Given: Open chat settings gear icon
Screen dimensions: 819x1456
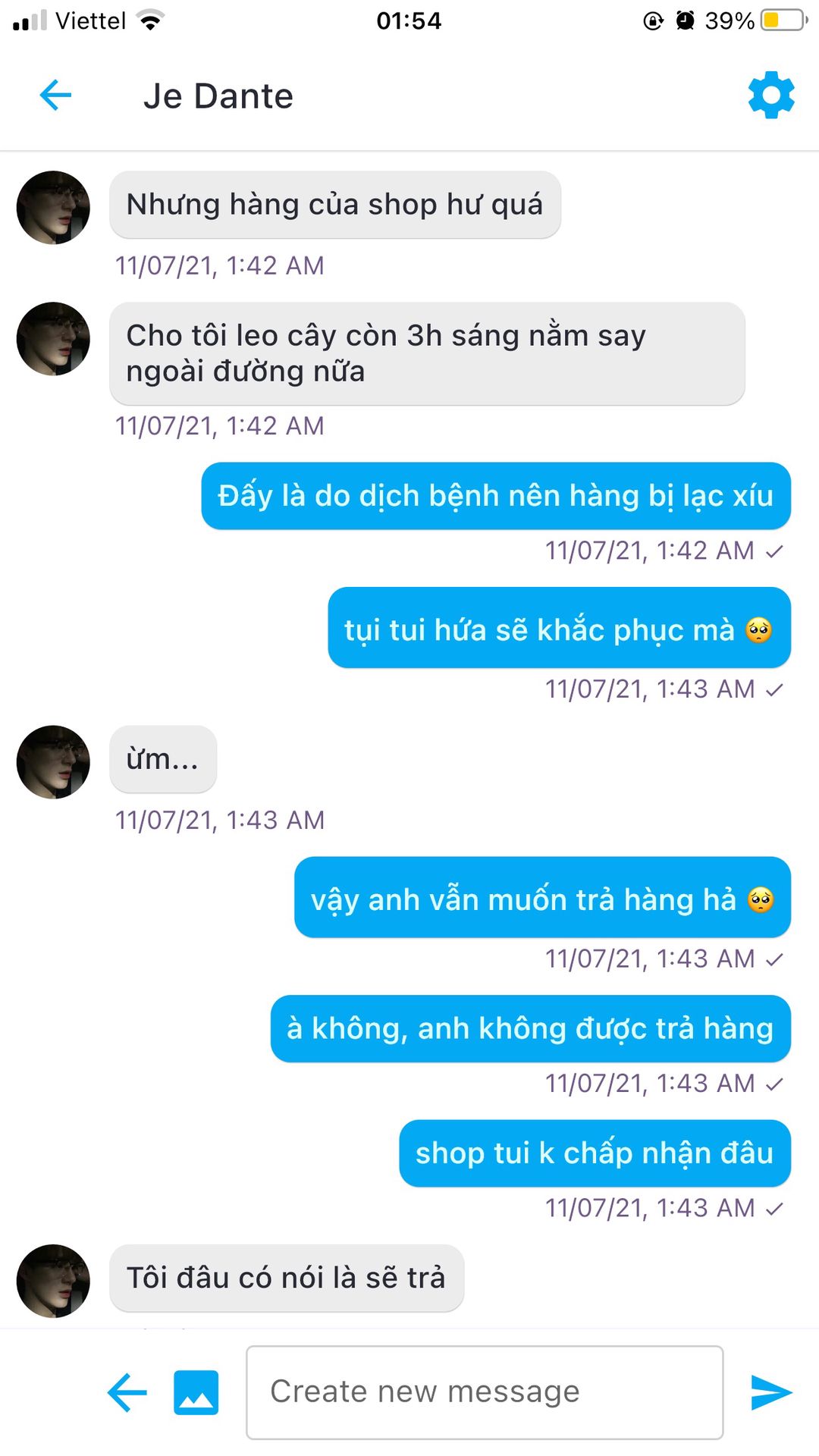Looking at the screenshot, I should pos(771,95).
